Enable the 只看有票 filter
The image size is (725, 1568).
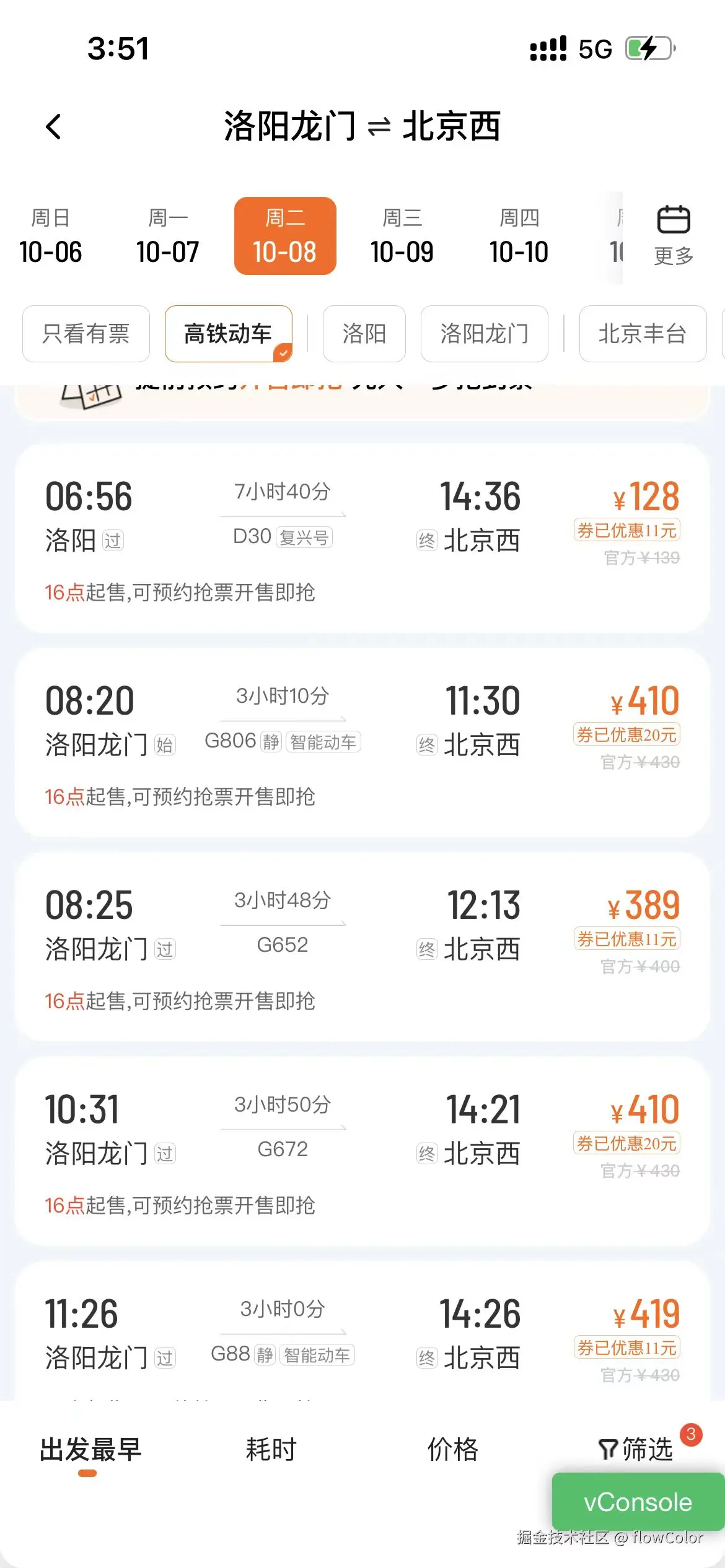point(85,334)
